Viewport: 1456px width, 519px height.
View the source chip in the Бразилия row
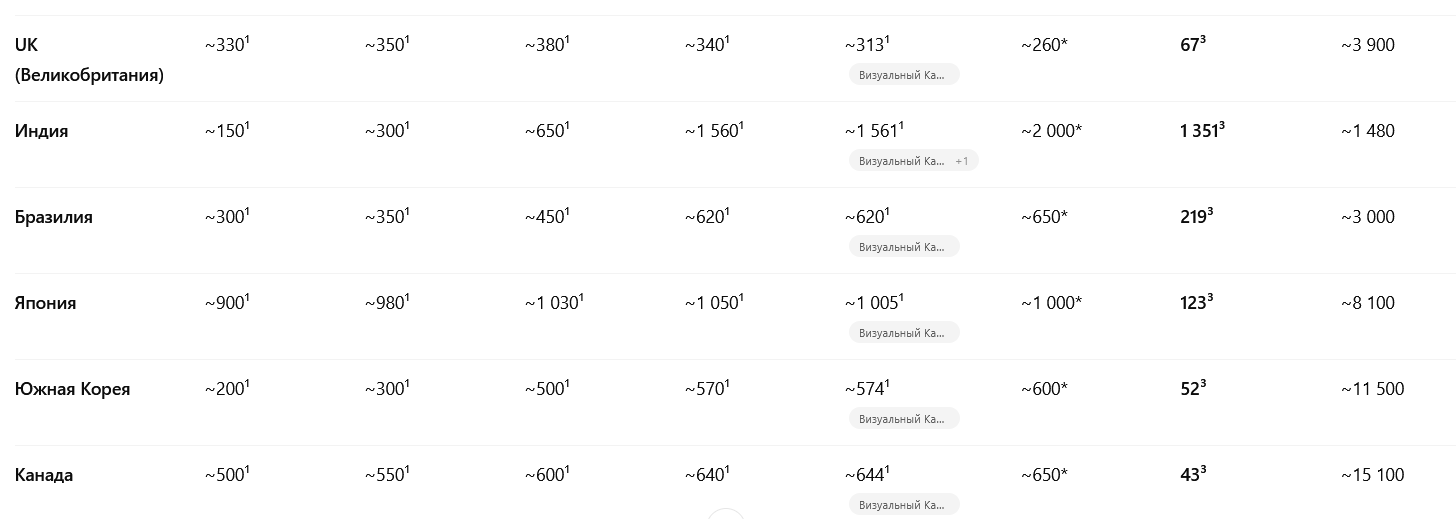click(x=903, y=247)
